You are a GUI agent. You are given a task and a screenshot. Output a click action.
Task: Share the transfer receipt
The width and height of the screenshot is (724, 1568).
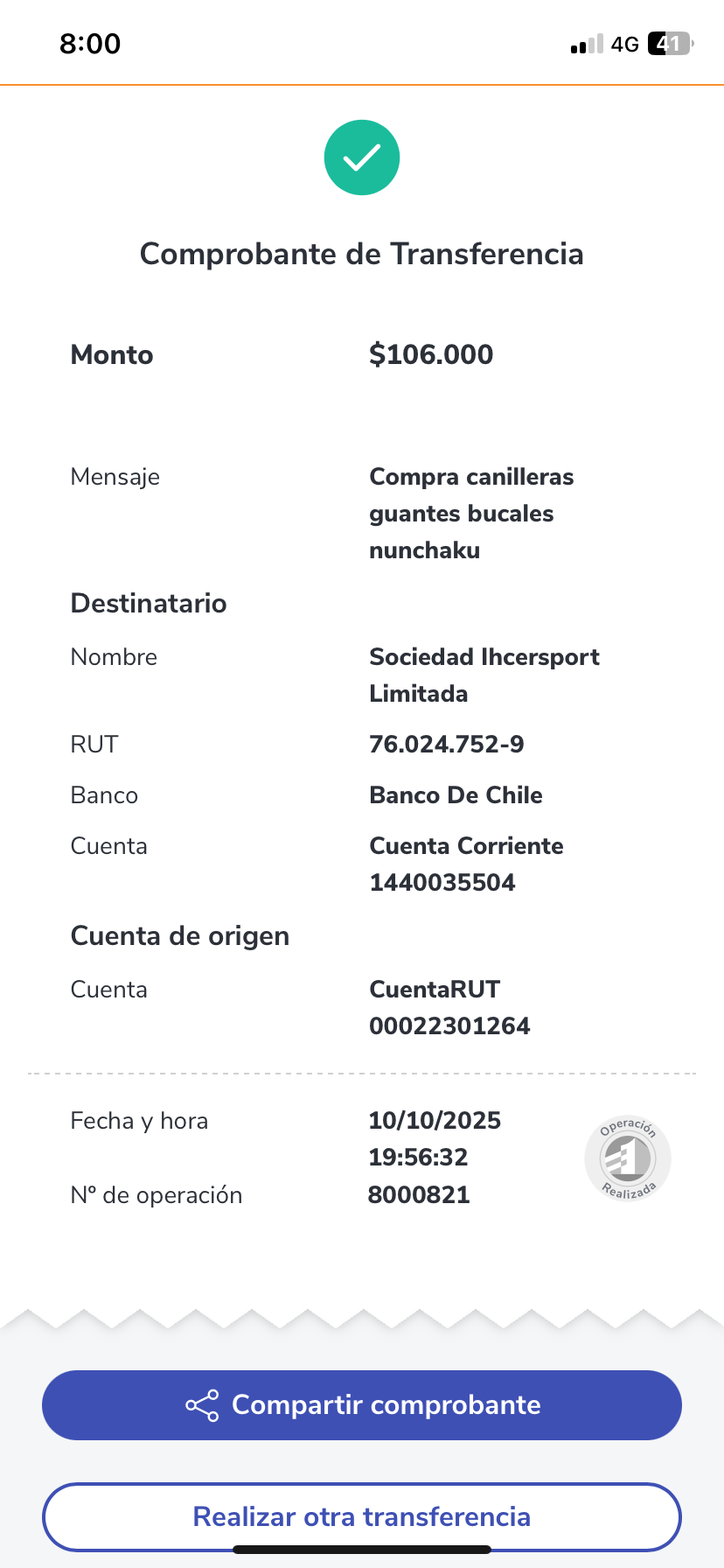coord(362,1405)
